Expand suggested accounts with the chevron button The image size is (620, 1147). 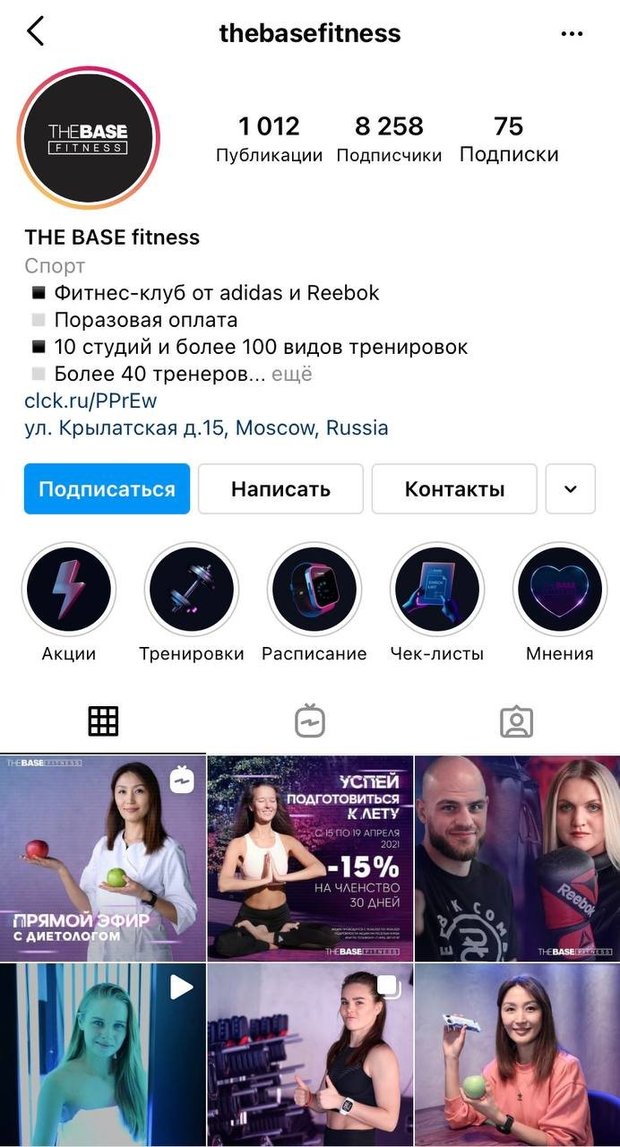tap(571, 489)
